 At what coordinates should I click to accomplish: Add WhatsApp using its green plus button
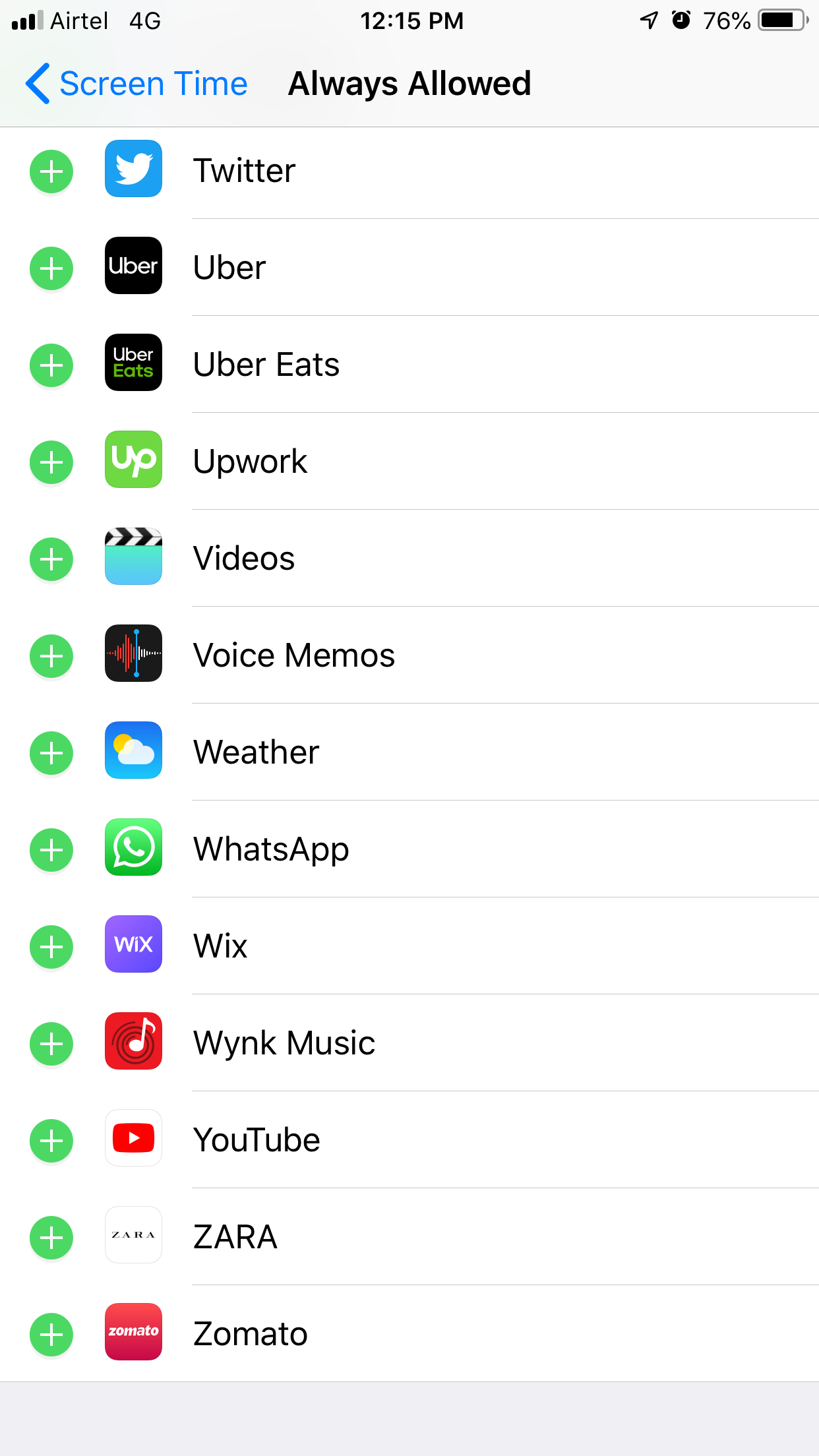pos(51,850)
